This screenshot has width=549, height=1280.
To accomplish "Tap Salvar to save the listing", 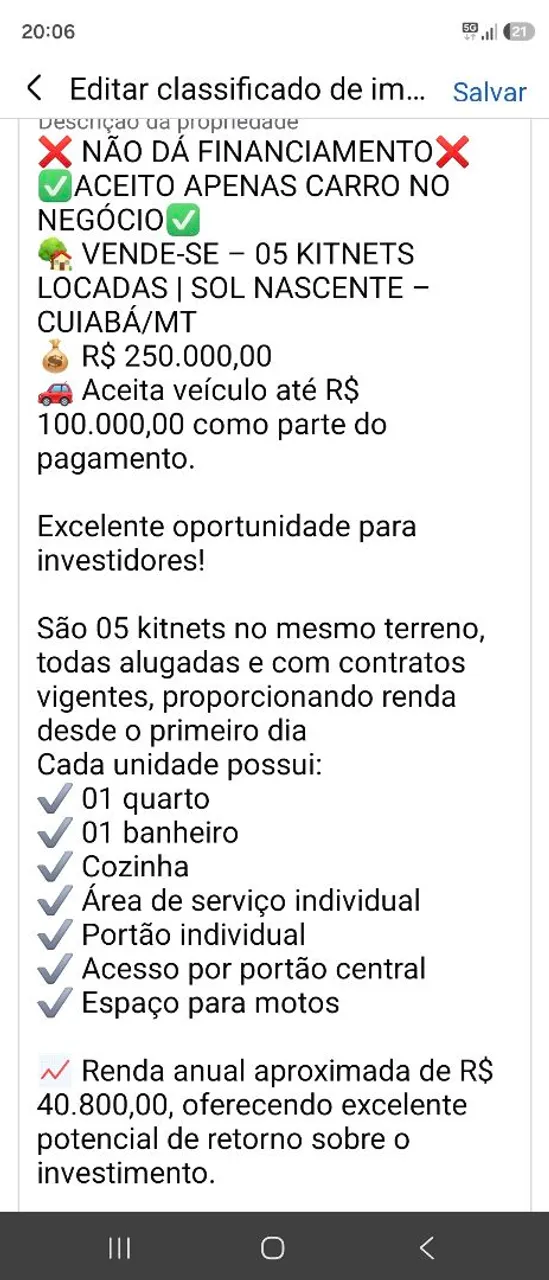I will point(489,92).
